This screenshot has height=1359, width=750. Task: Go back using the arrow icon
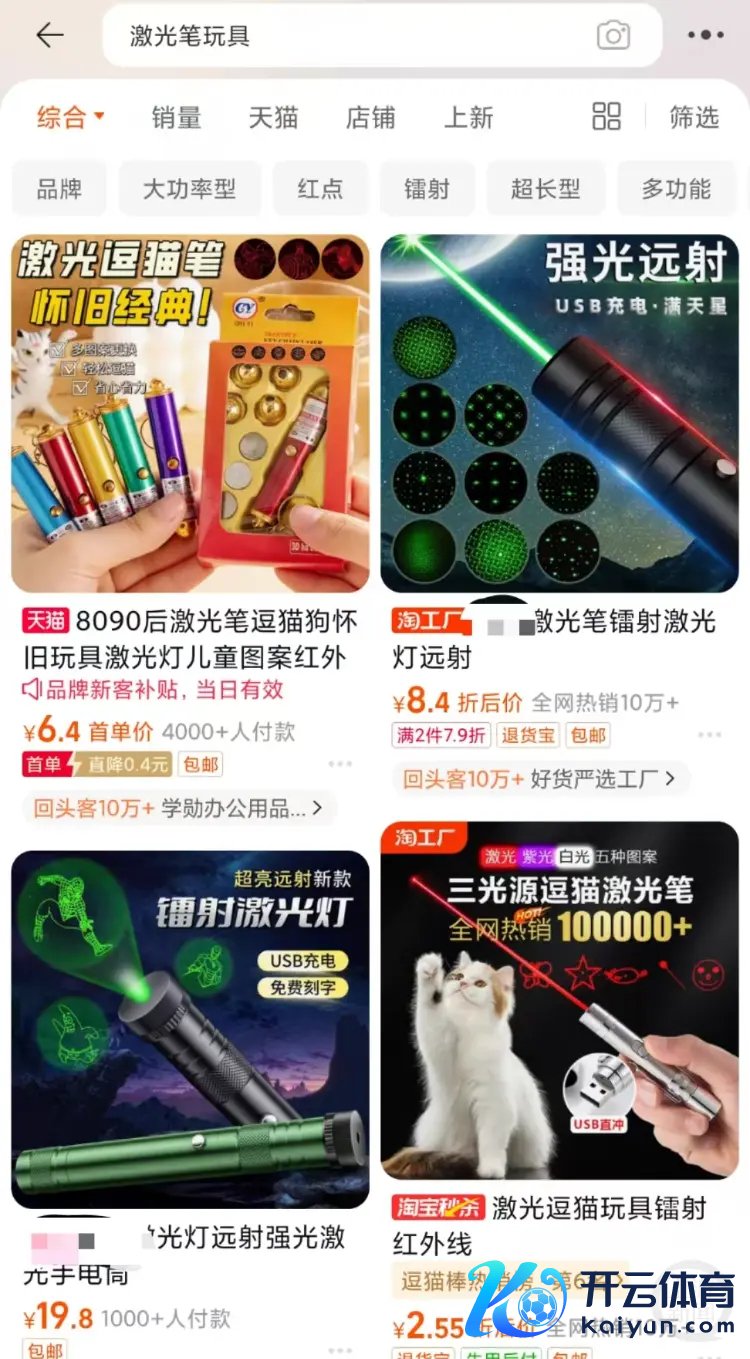click(49, 35)
